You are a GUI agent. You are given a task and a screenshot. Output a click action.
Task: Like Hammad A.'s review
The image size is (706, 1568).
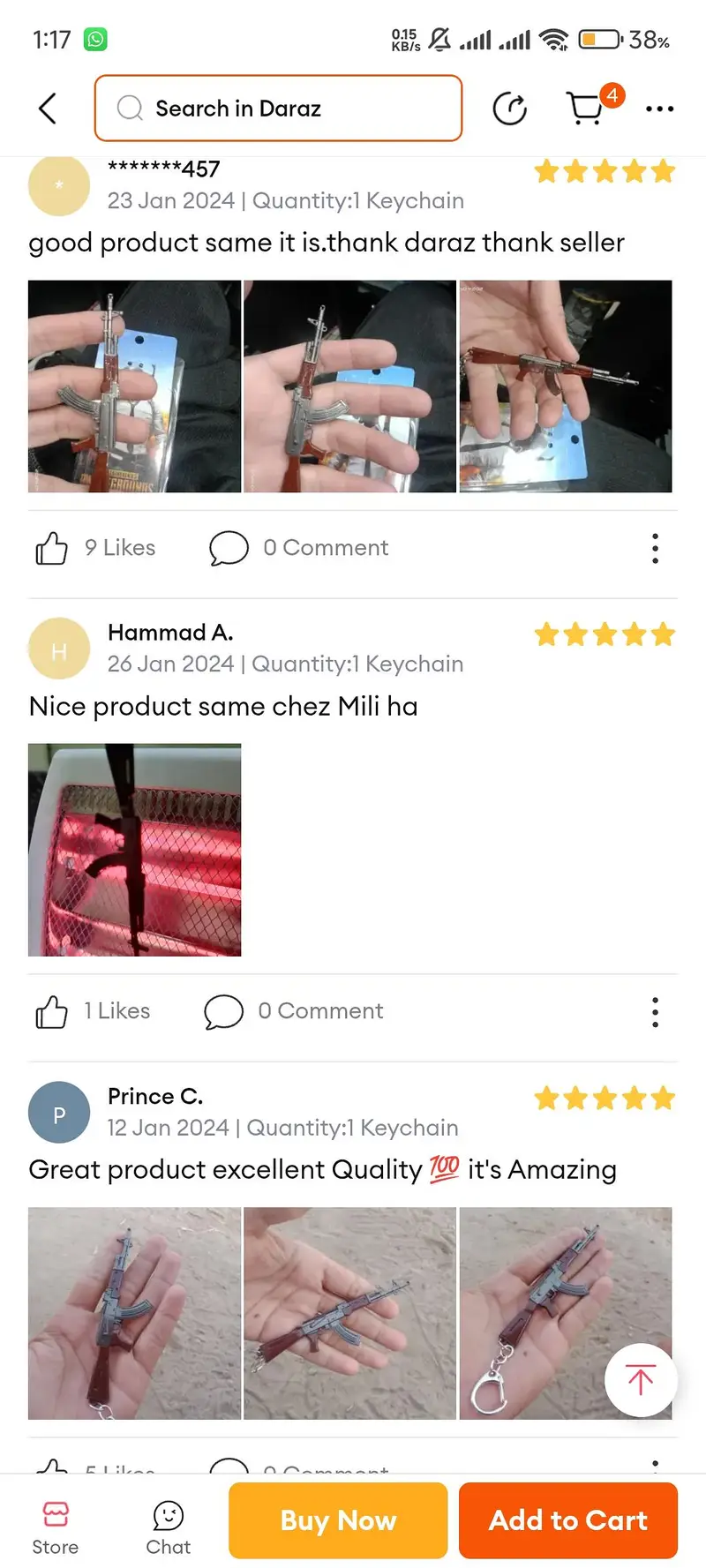click(51, 1011)
